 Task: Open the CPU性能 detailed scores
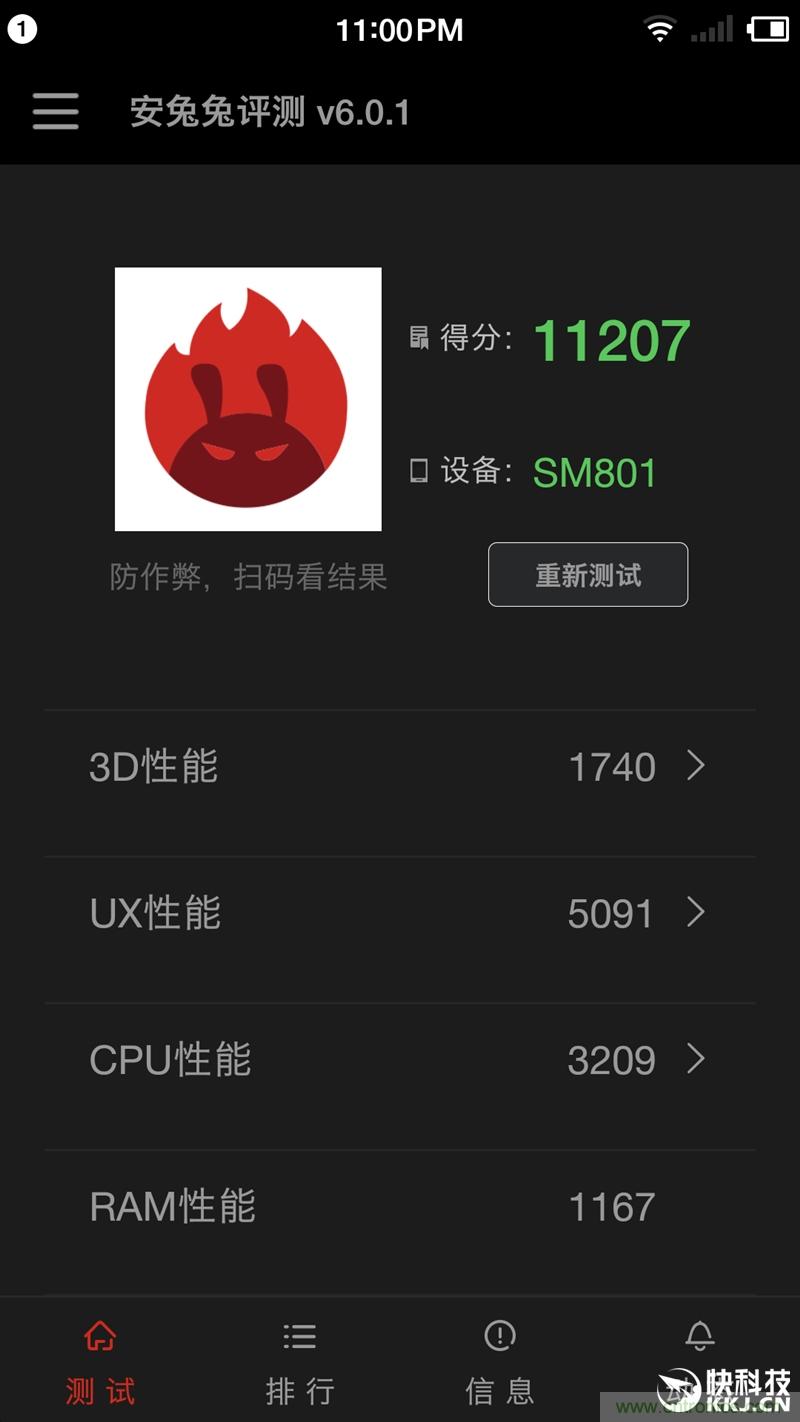(x=400, y=1060)
